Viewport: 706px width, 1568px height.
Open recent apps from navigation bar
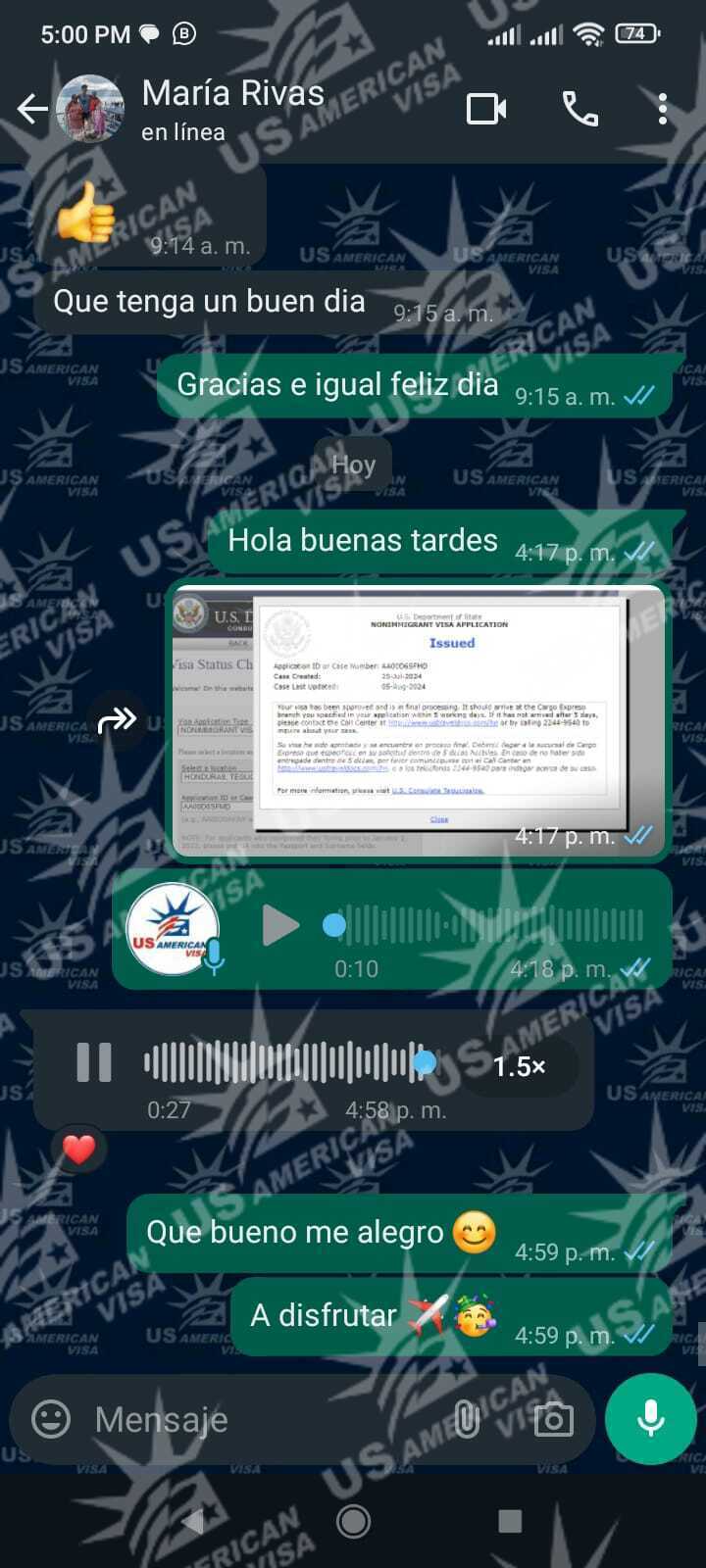pos(510,1521)
